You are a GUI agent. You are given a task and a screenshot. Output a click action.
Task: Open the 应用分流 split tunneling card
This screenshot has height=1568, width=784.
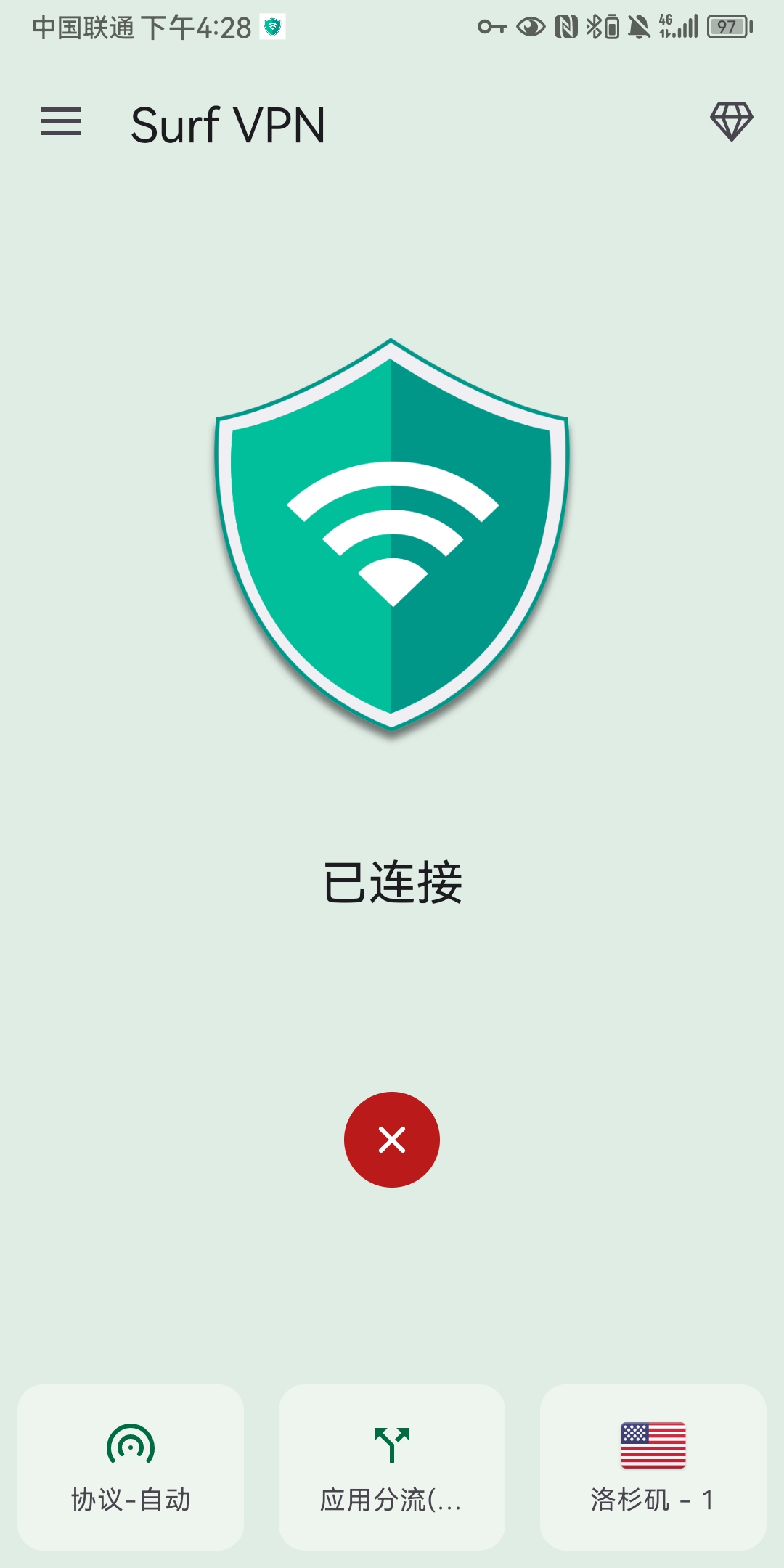[x=392, y=1467]
